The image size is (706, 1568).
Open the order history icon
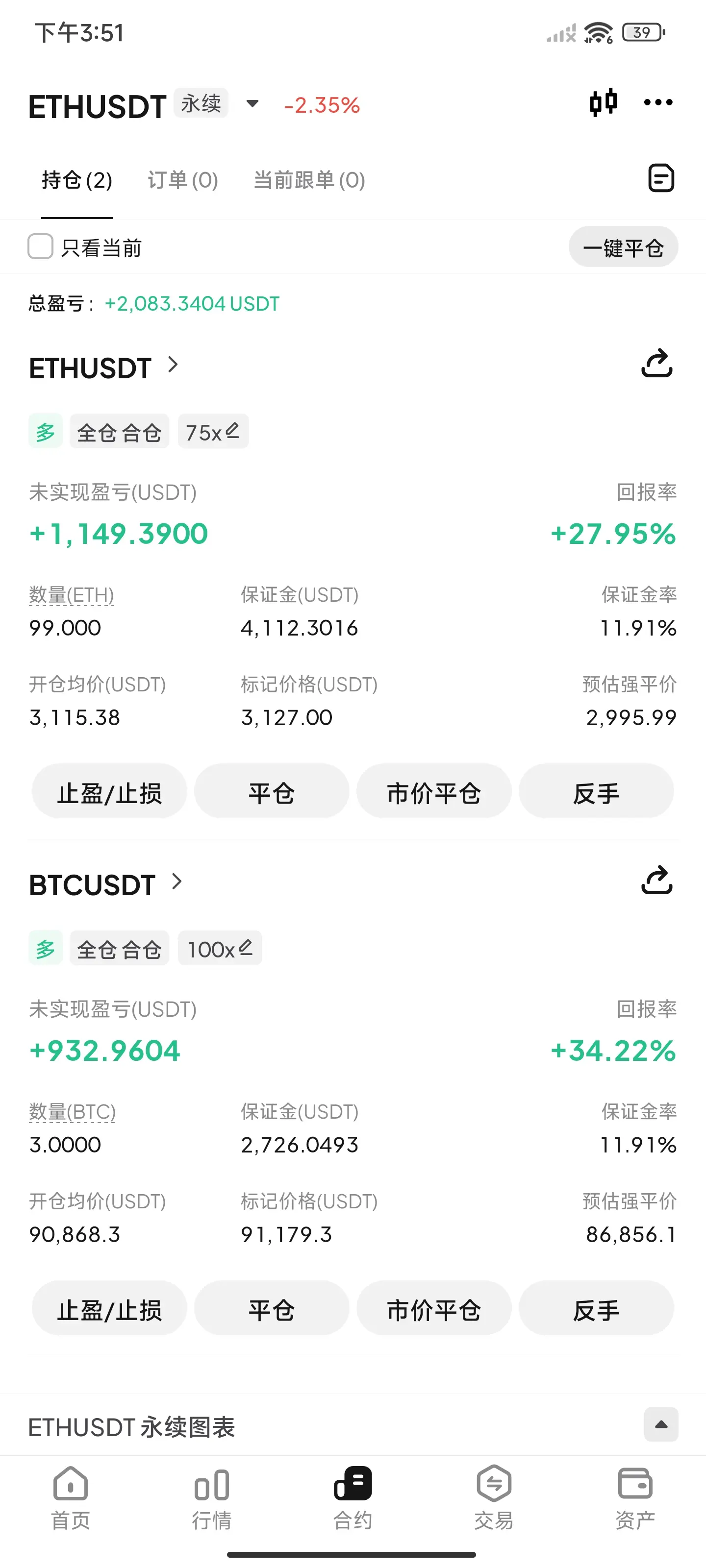pyautogui.click(x=660, y=178)
